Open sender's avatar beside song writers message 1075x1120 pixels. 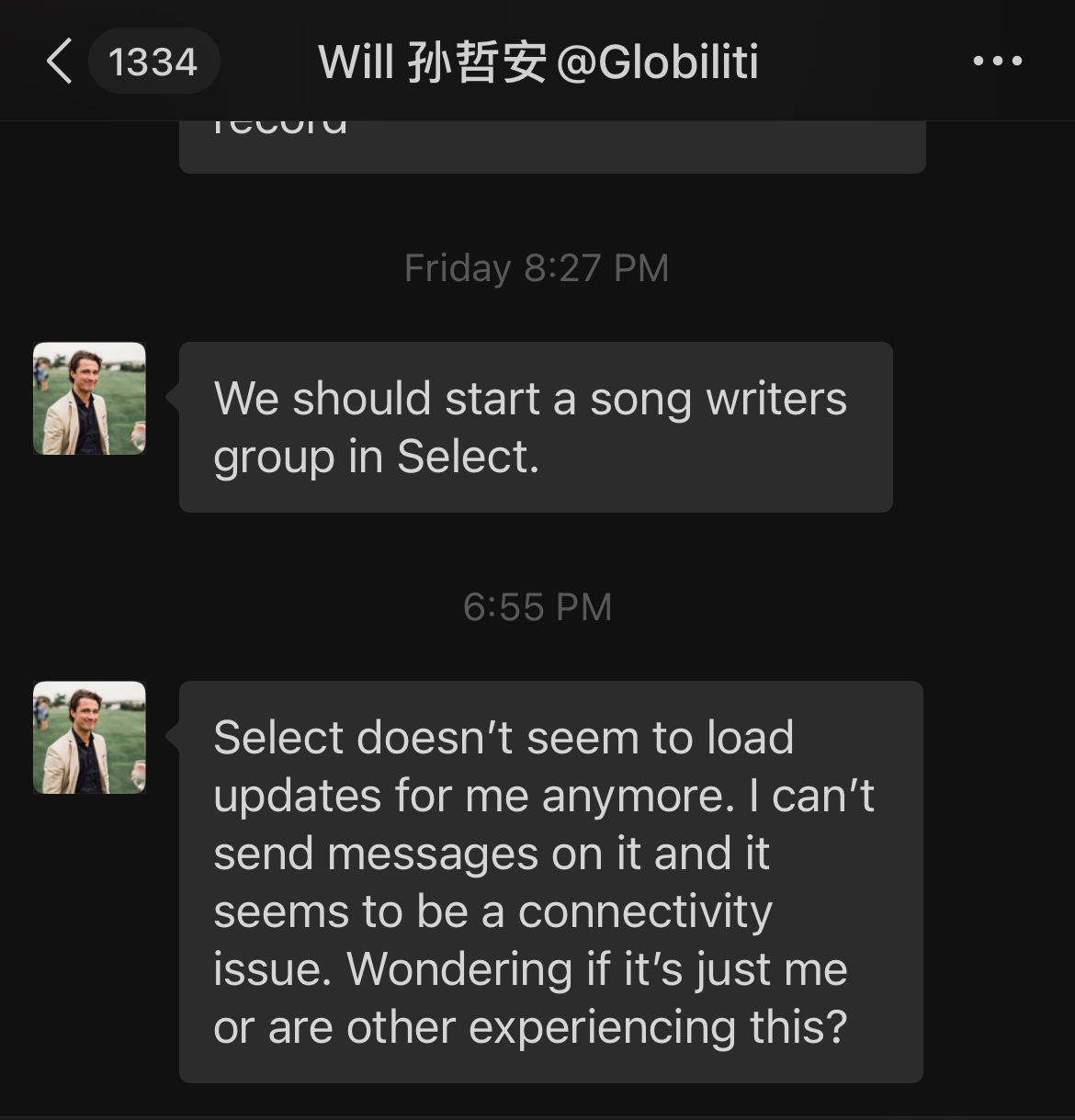[x=89, y=399]
